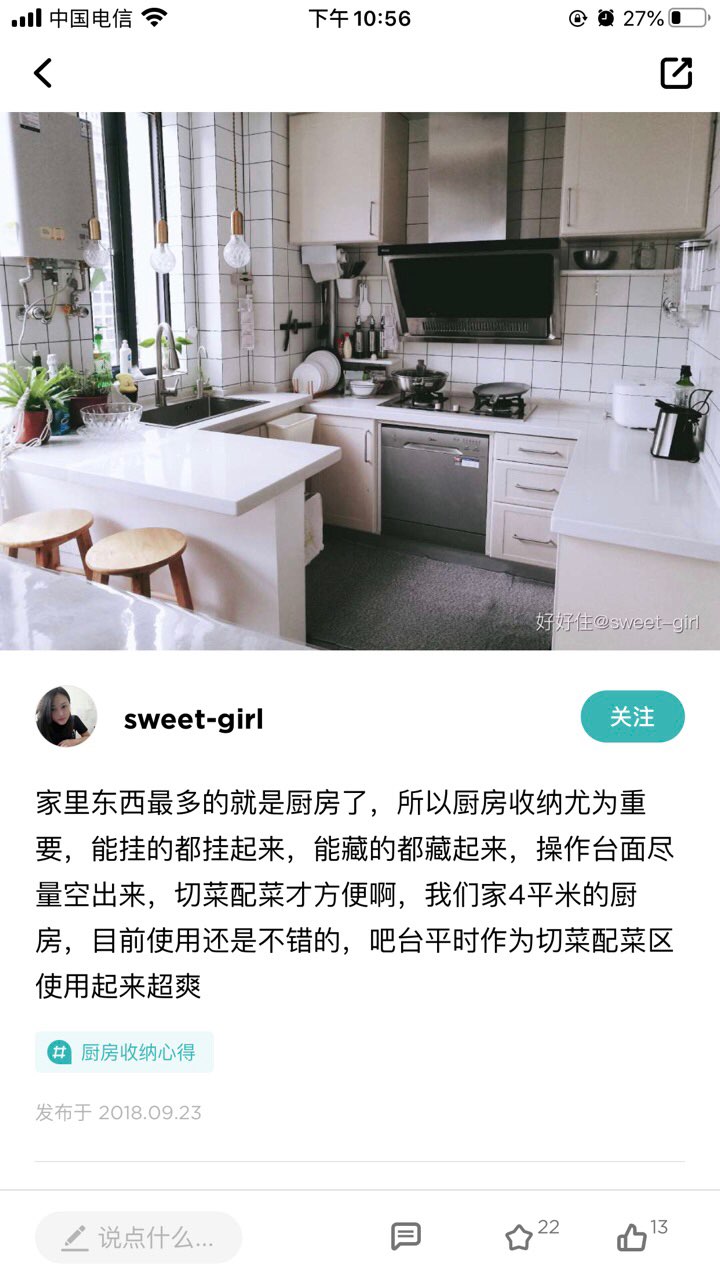View comments via the speech bubble icon

coord(405,1237)
